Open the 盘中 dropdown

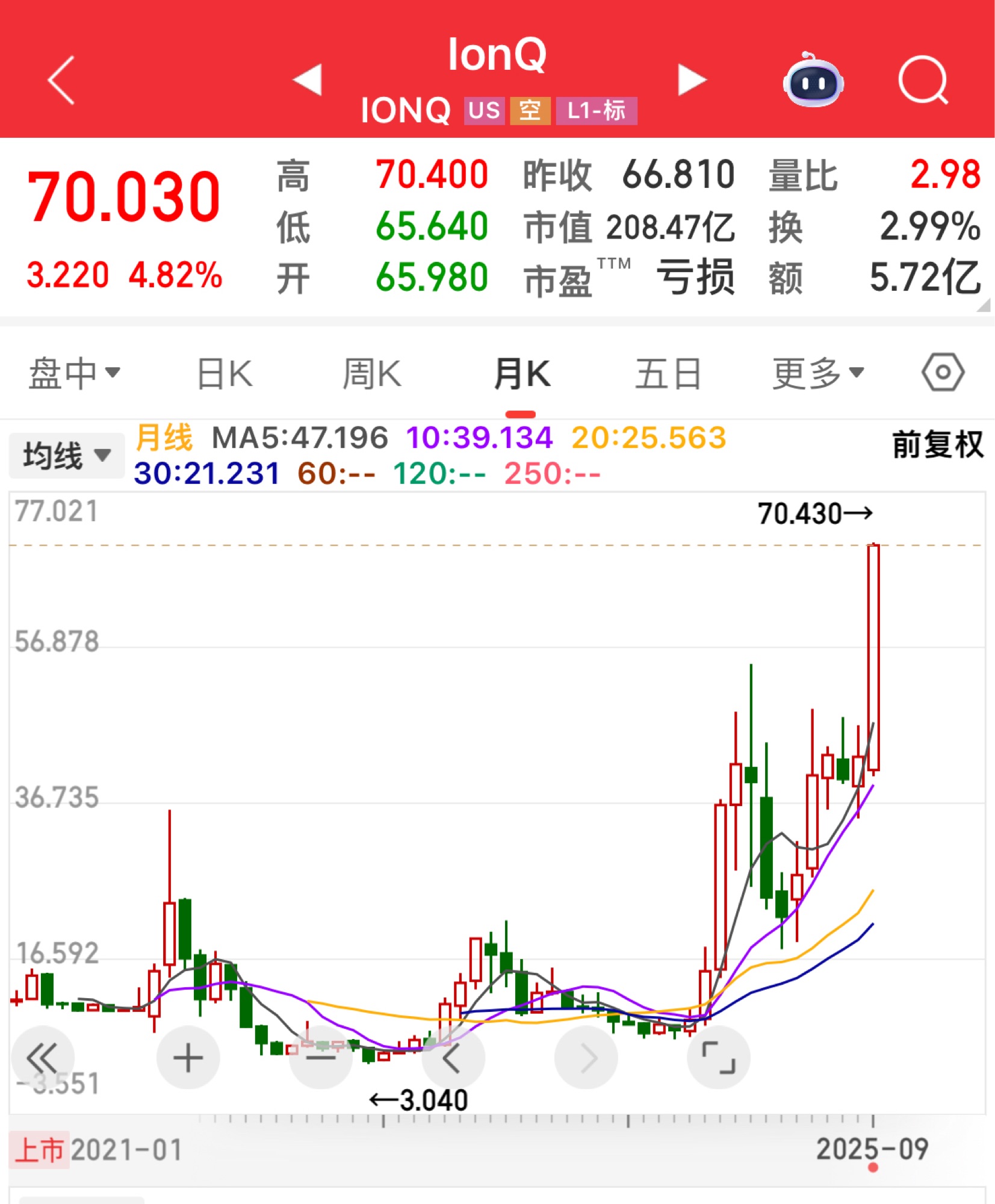tap(74, 373)
